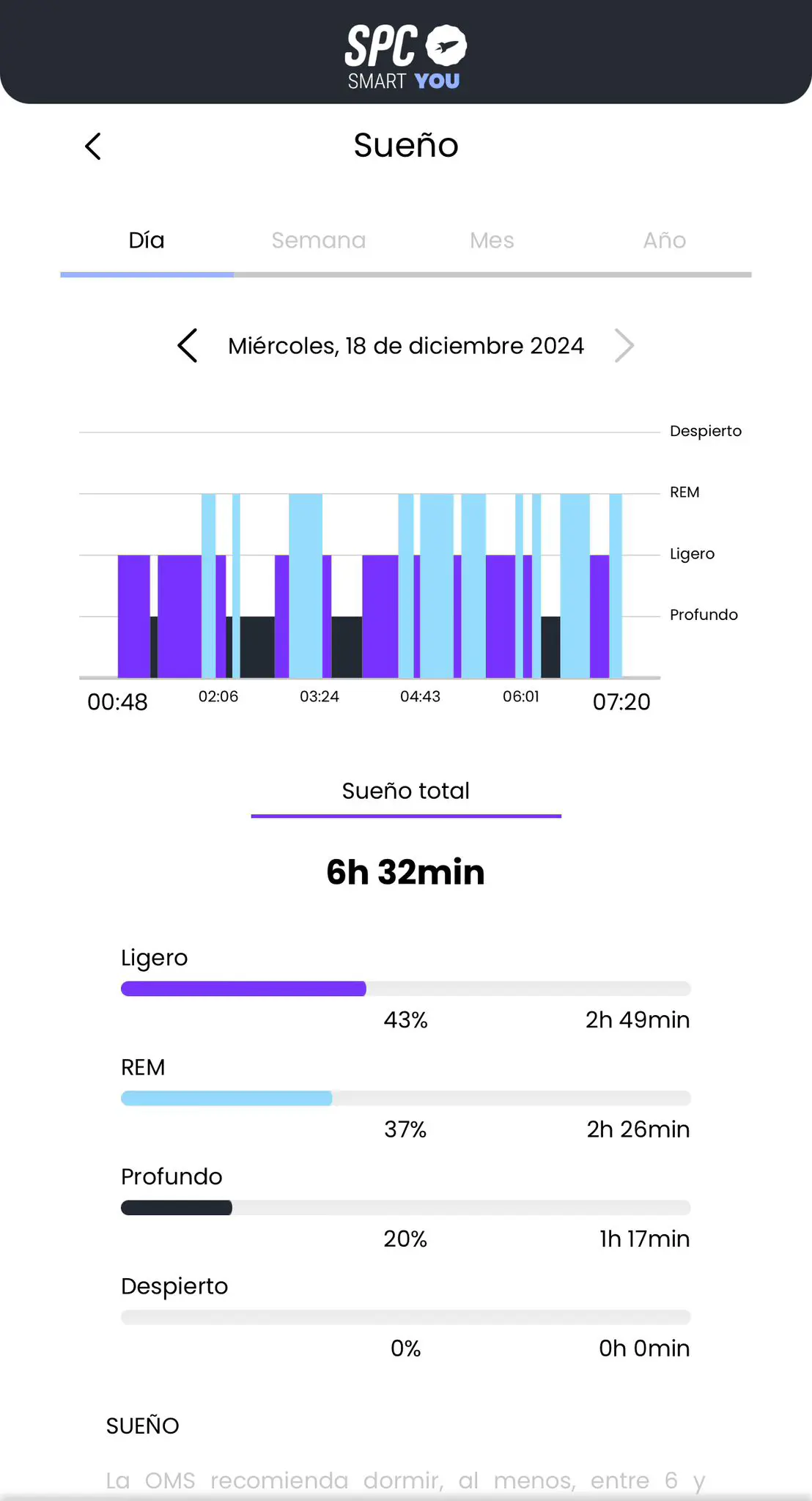Viewport: 812px width, 1501px height.
Task: Open the Año tab
Action: 665,240
